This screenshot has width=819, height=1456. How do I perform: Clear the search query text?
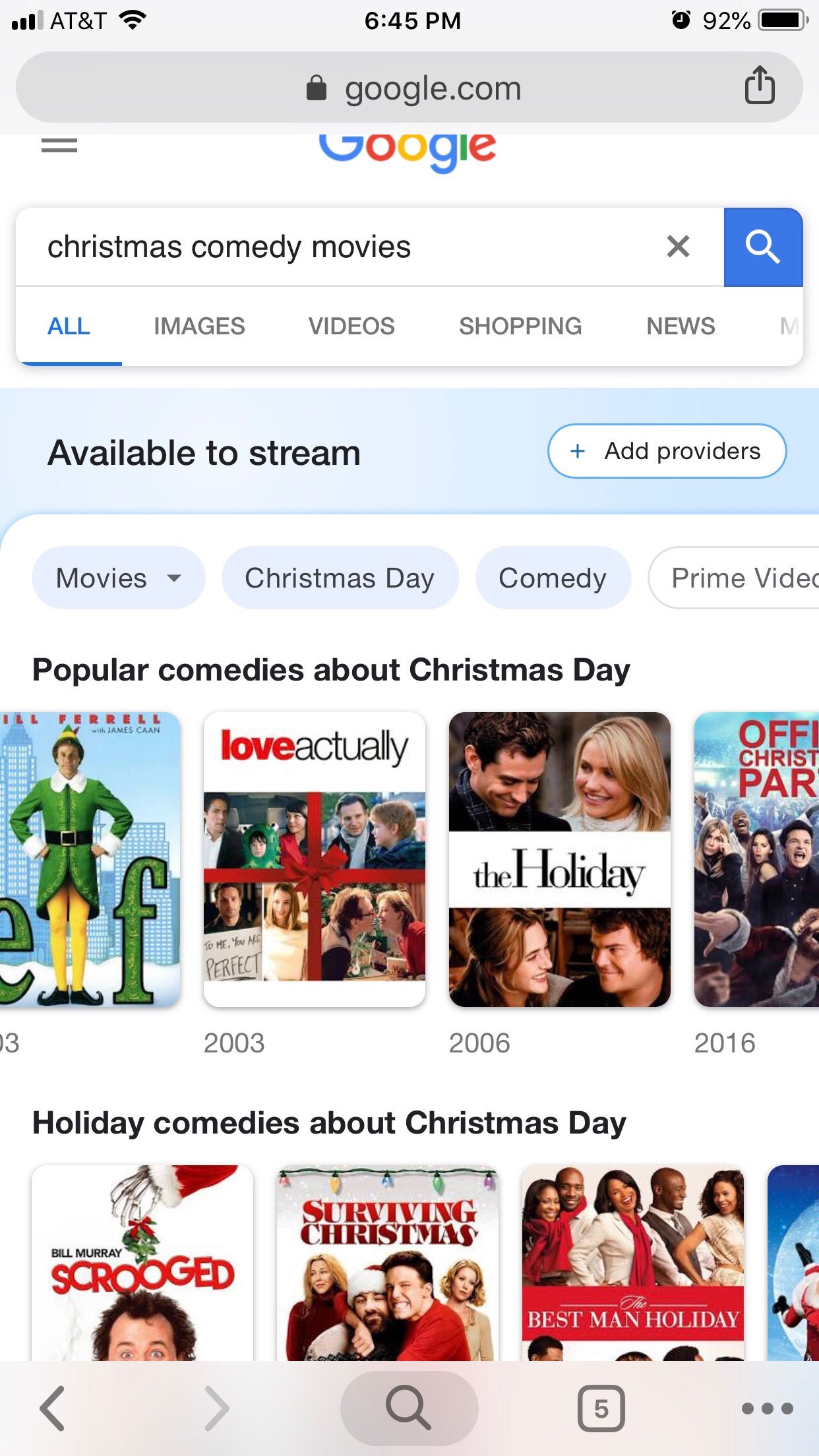(678, 247)
